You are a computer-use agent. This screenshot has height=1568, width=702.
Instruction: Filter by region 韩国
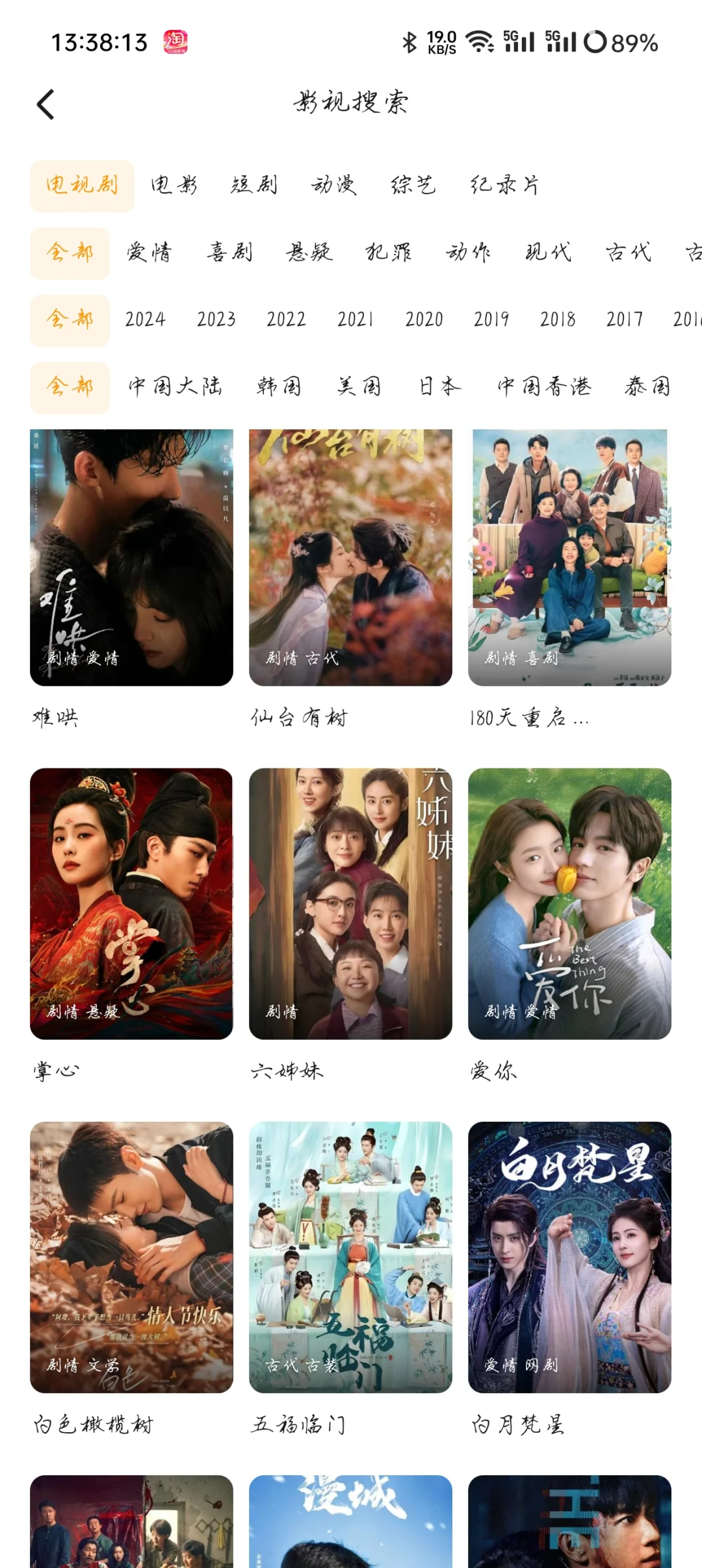coord(279,387)
